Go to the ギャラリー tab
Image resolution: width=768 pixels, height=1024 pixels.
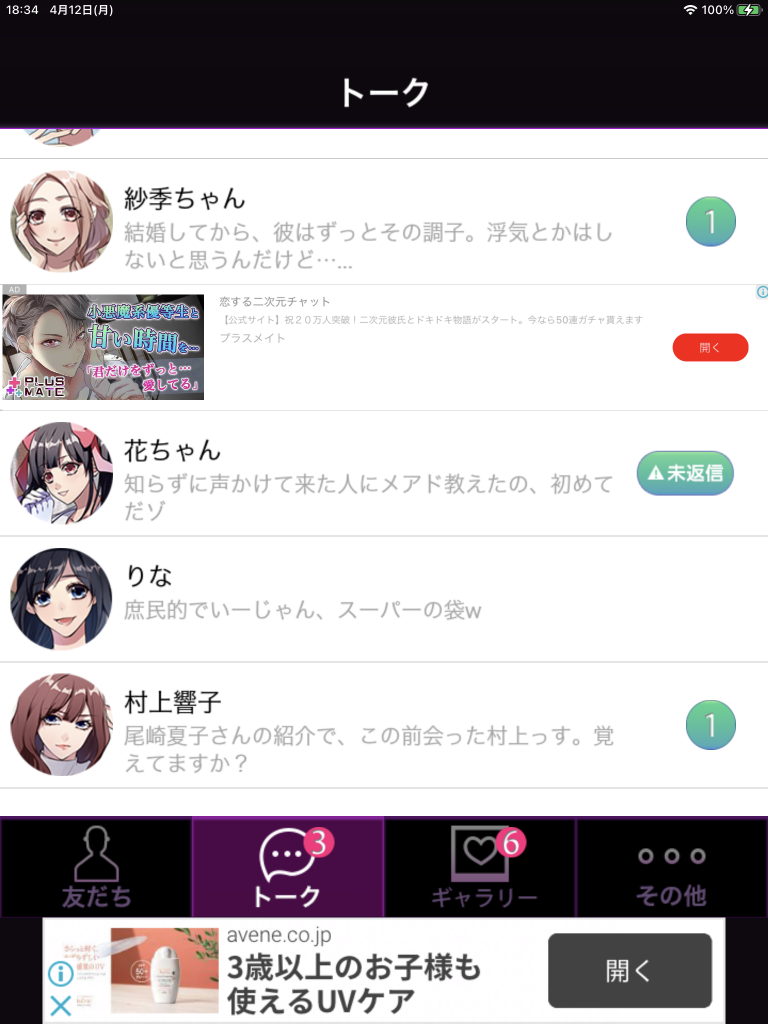[480, 868]
